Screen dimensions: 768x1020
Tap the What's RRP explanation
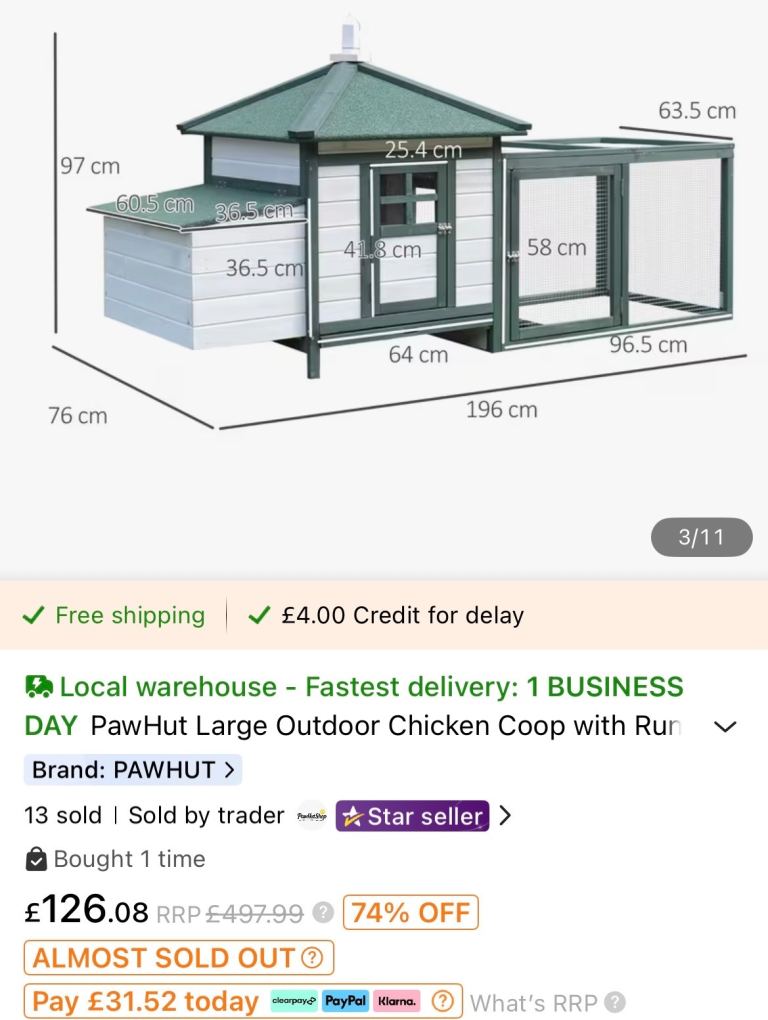point(547,1002)
